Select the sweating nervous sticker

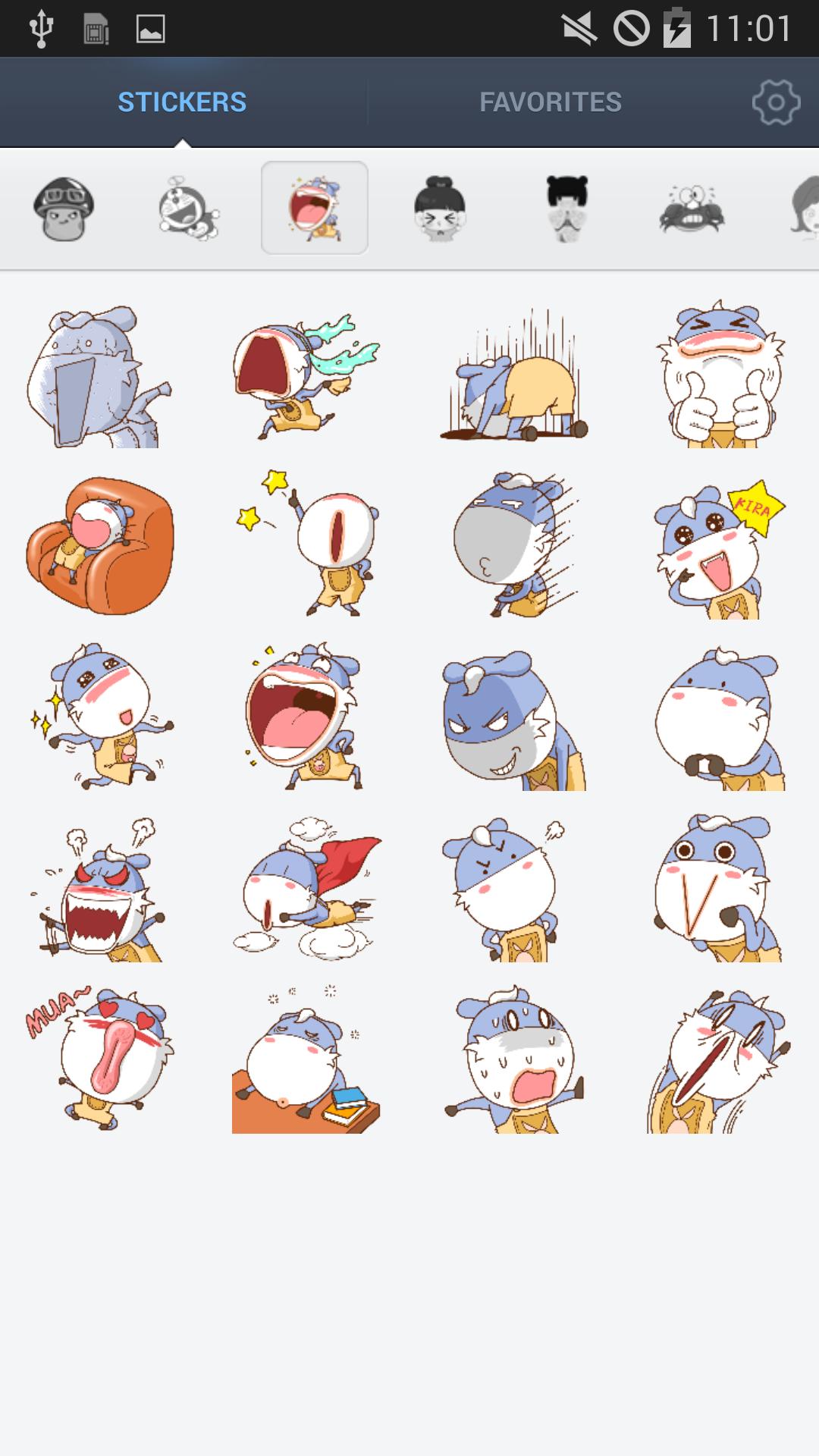513,1060
